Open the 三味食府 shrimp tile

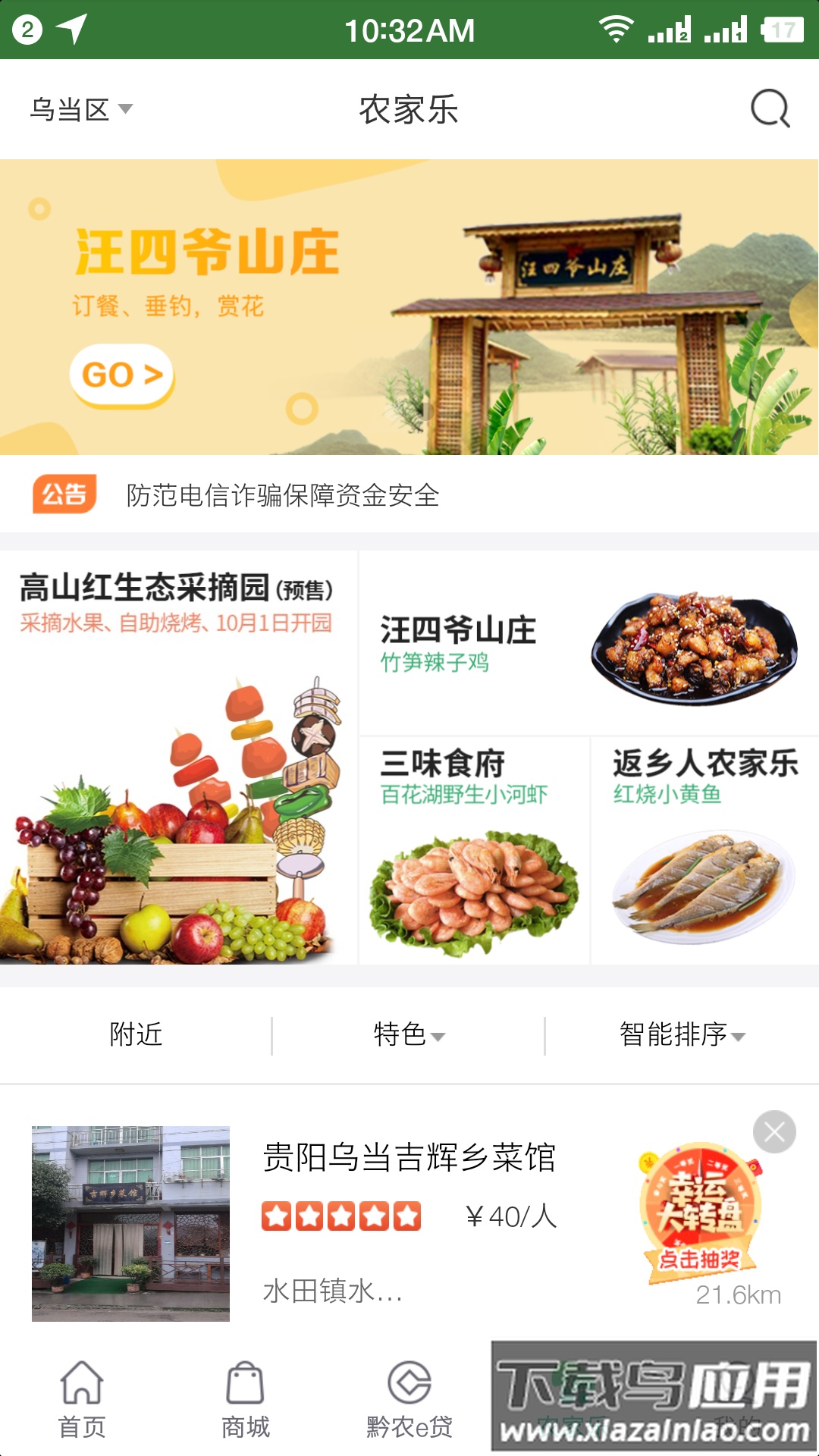click(474, 849)
